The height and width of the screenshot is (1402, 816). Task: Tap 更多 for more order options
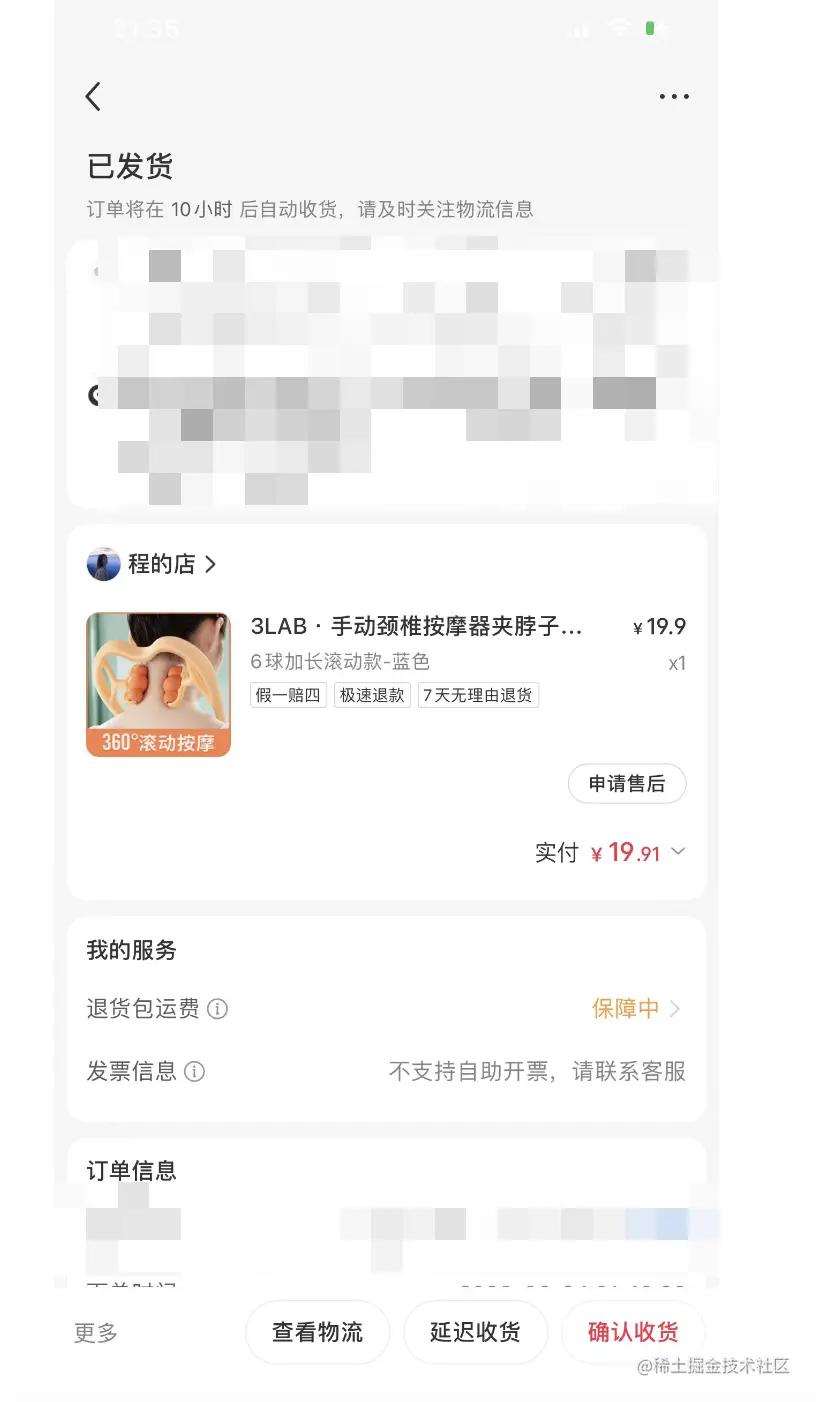96,1332
